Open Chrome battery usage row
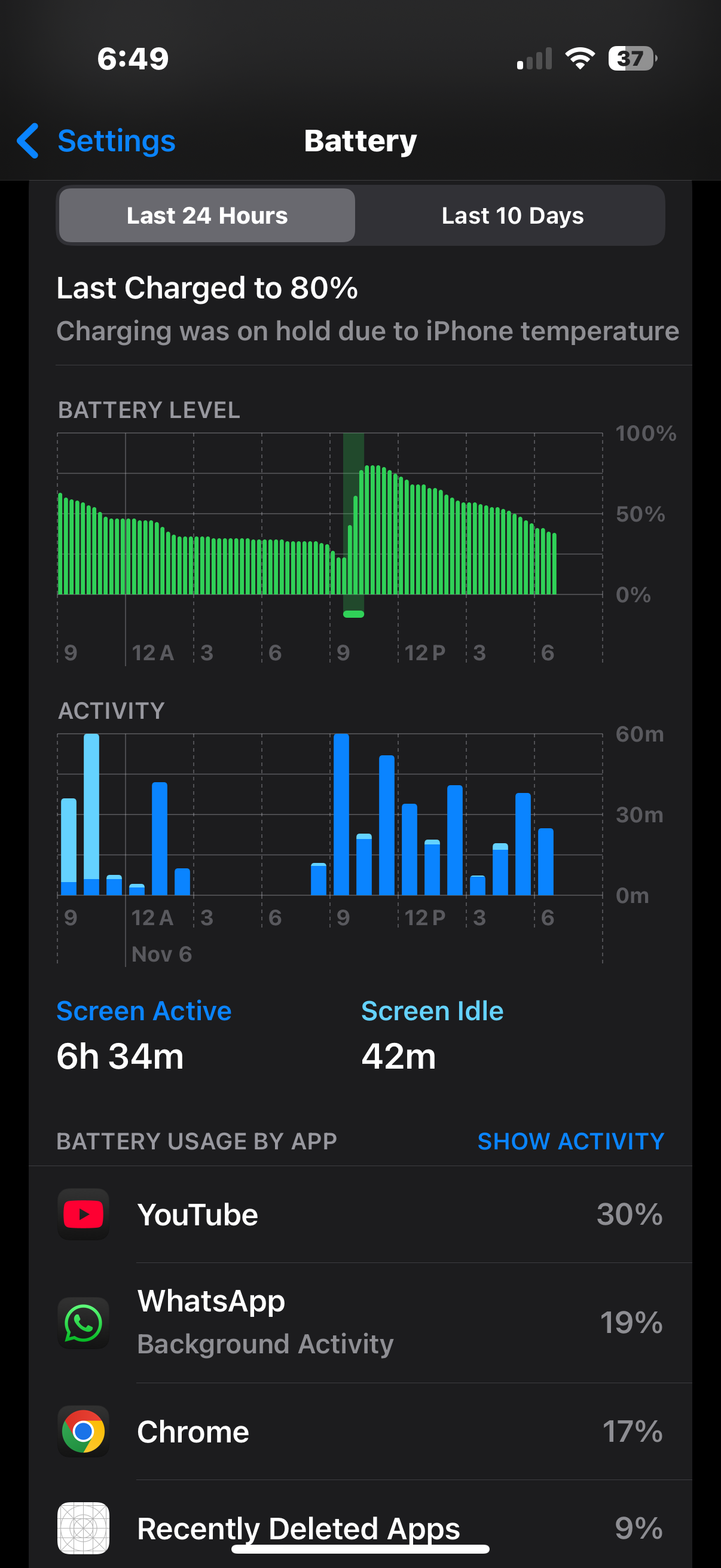 [360, 1432]
